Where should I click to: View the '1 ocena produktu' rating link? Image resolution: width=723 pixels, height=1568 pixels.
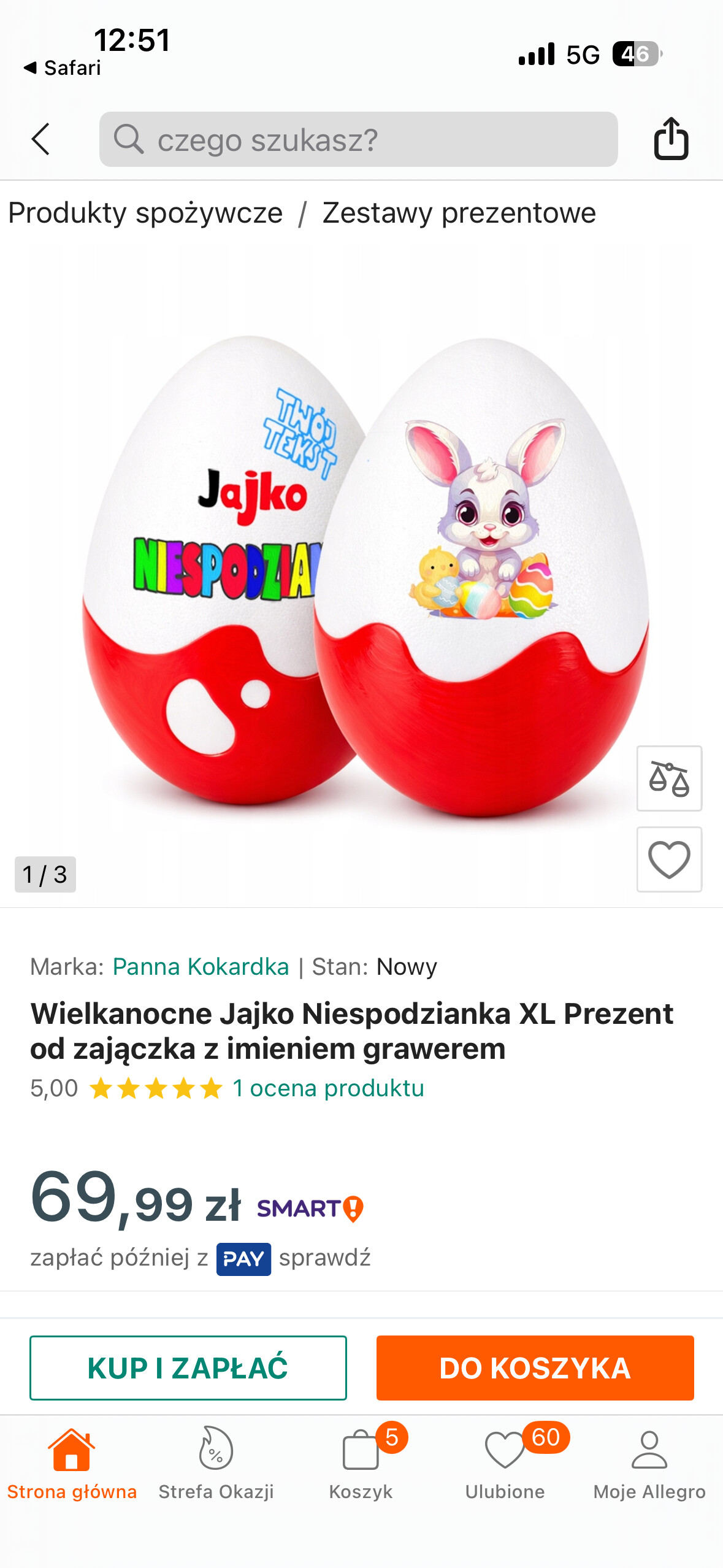coord(328,1088)
